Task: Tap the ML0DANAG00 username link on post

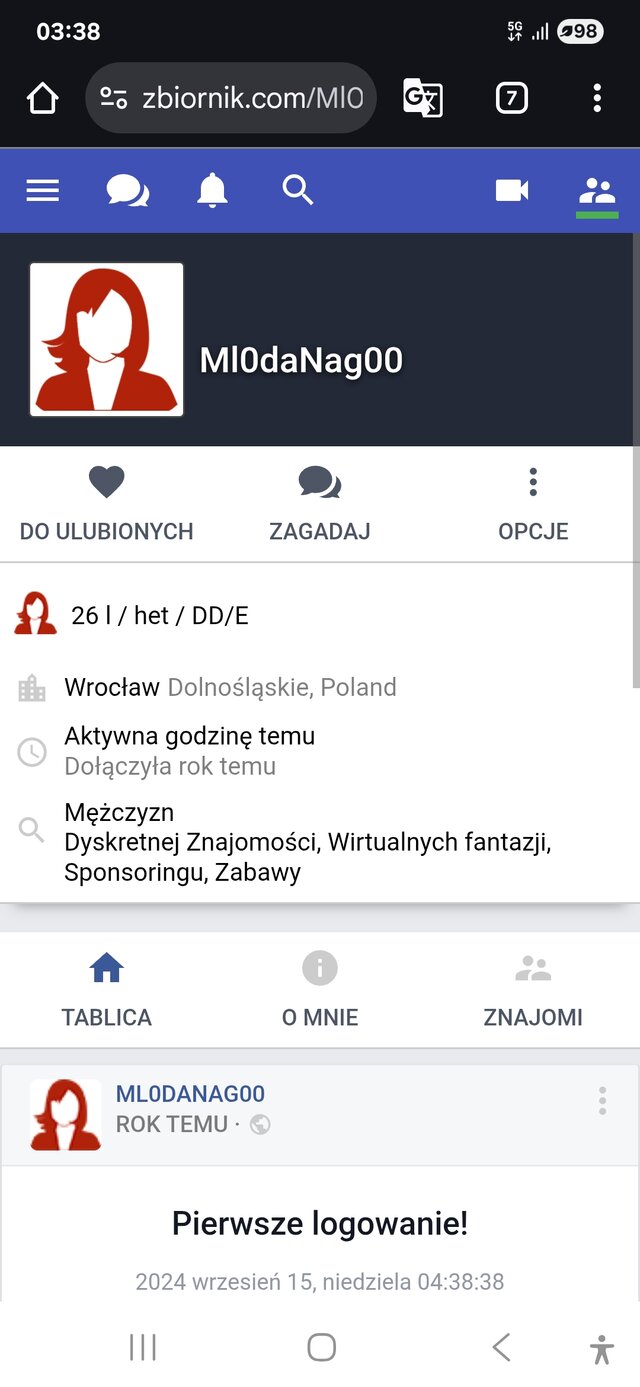Action: click(x=190, y=1094)
